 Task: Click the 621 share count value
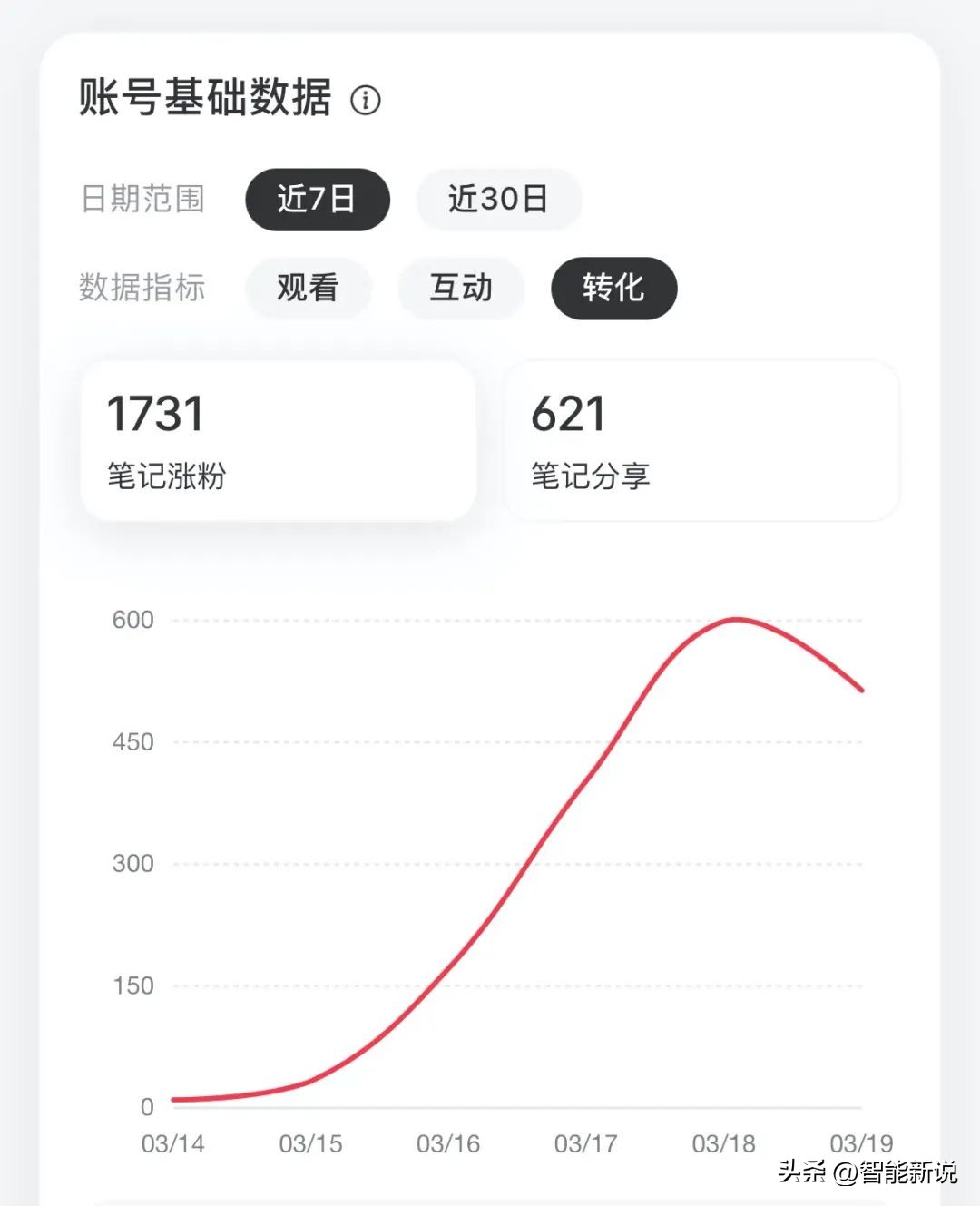[x=570, y=413]
